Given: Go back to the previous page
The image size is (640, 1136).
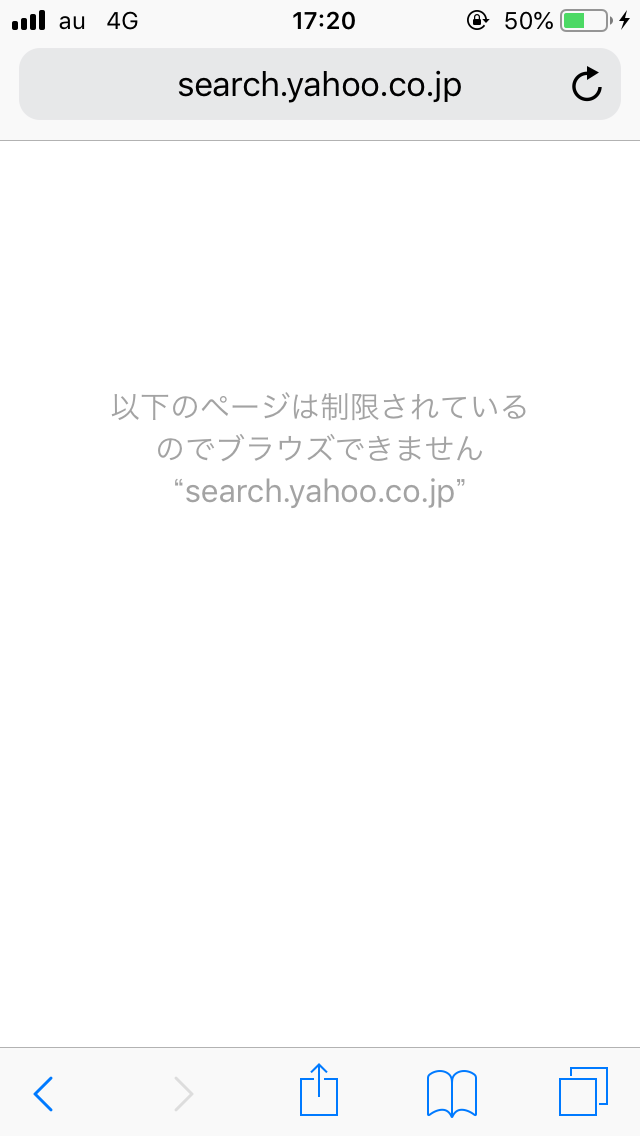Looking at the screenshot, I should coord(43,1093).
